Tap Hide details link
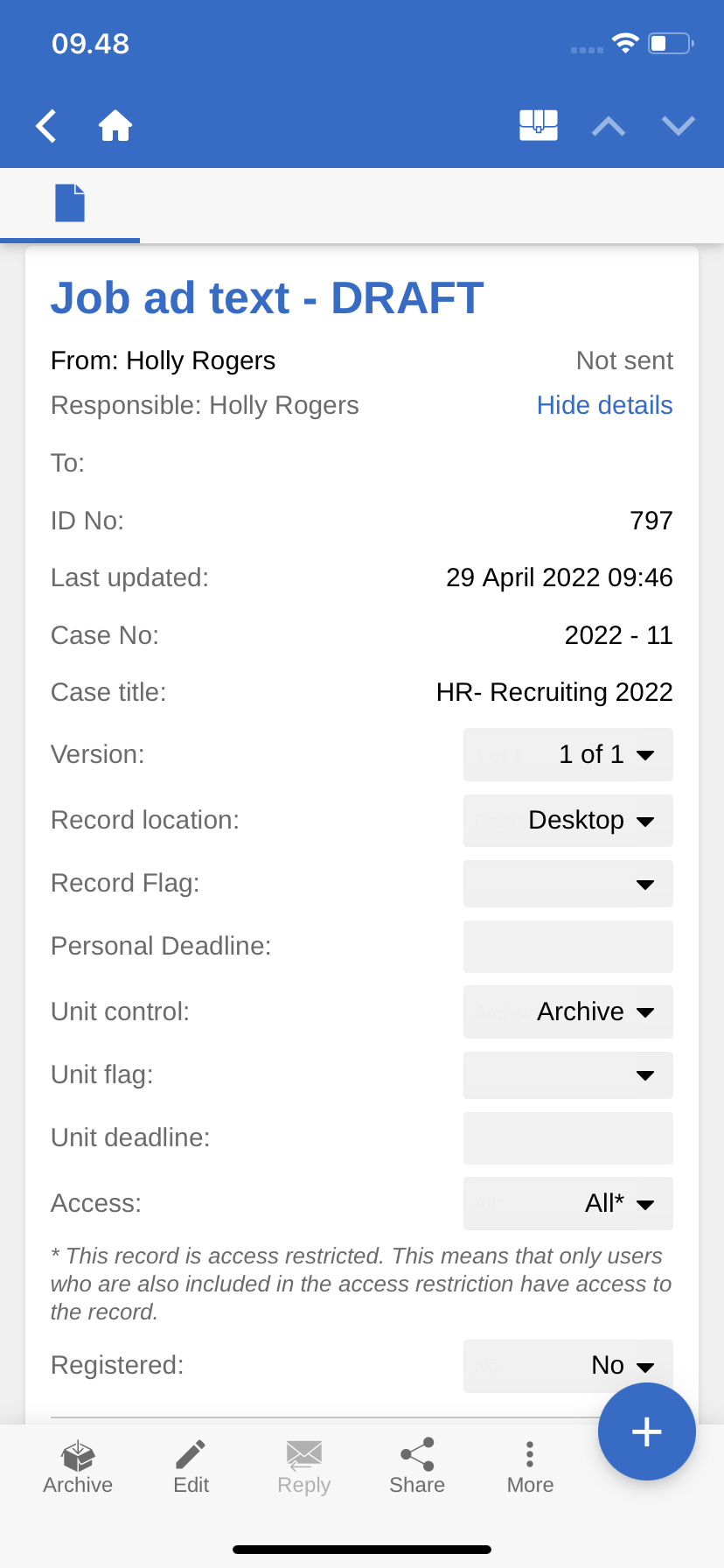This screenshot has width=724, height=1568. click(604, 405)
